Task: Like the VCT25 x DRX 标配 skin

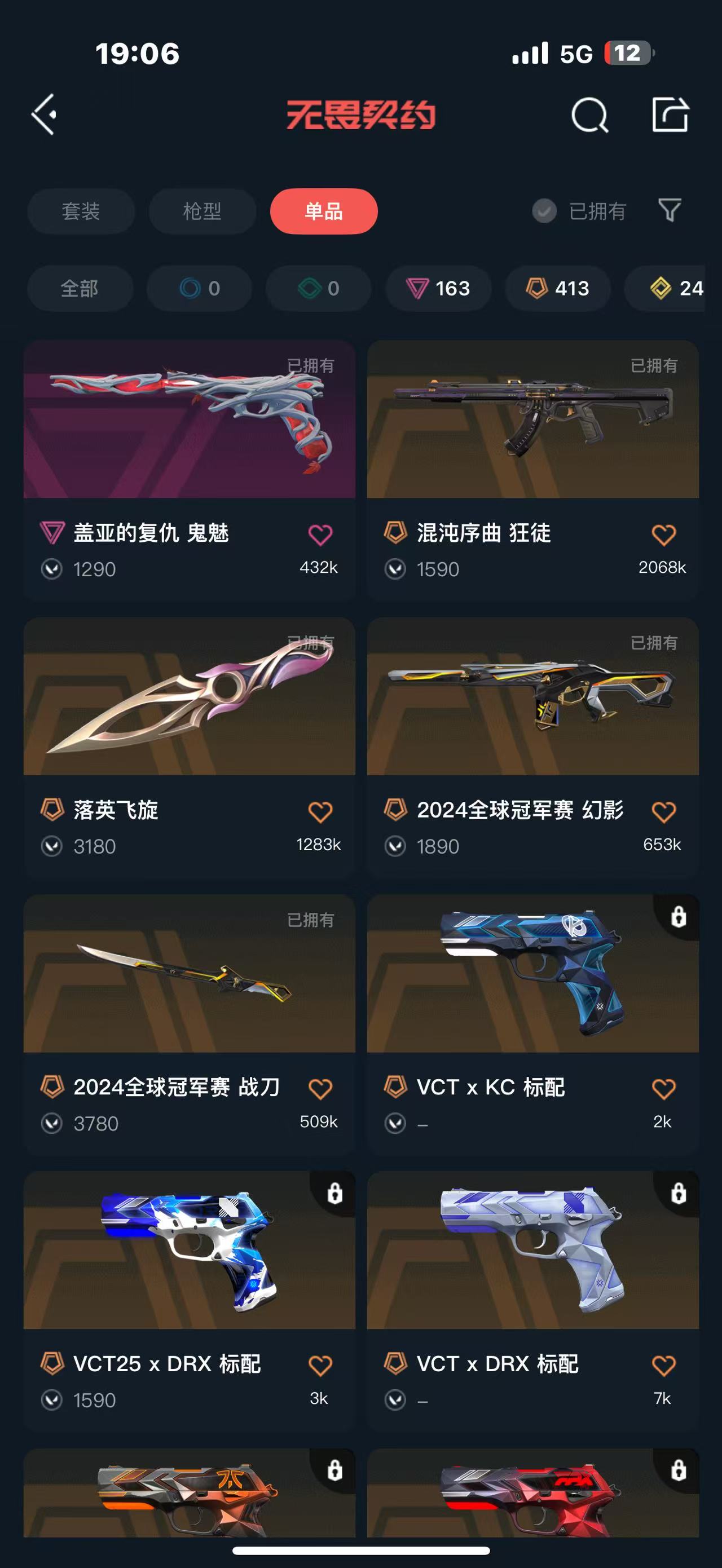Action: click(x=320, y=1365)
